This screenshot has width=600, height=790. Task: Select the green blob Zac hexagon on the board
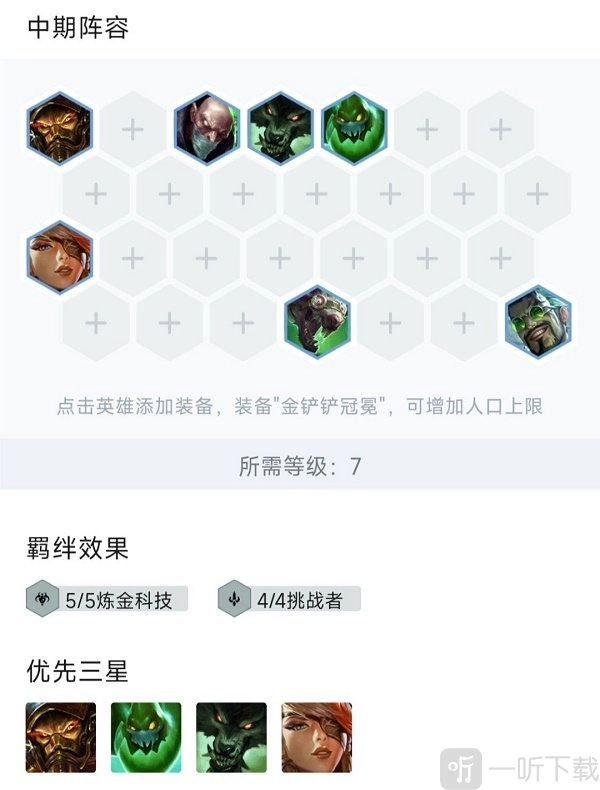[354, 128]
